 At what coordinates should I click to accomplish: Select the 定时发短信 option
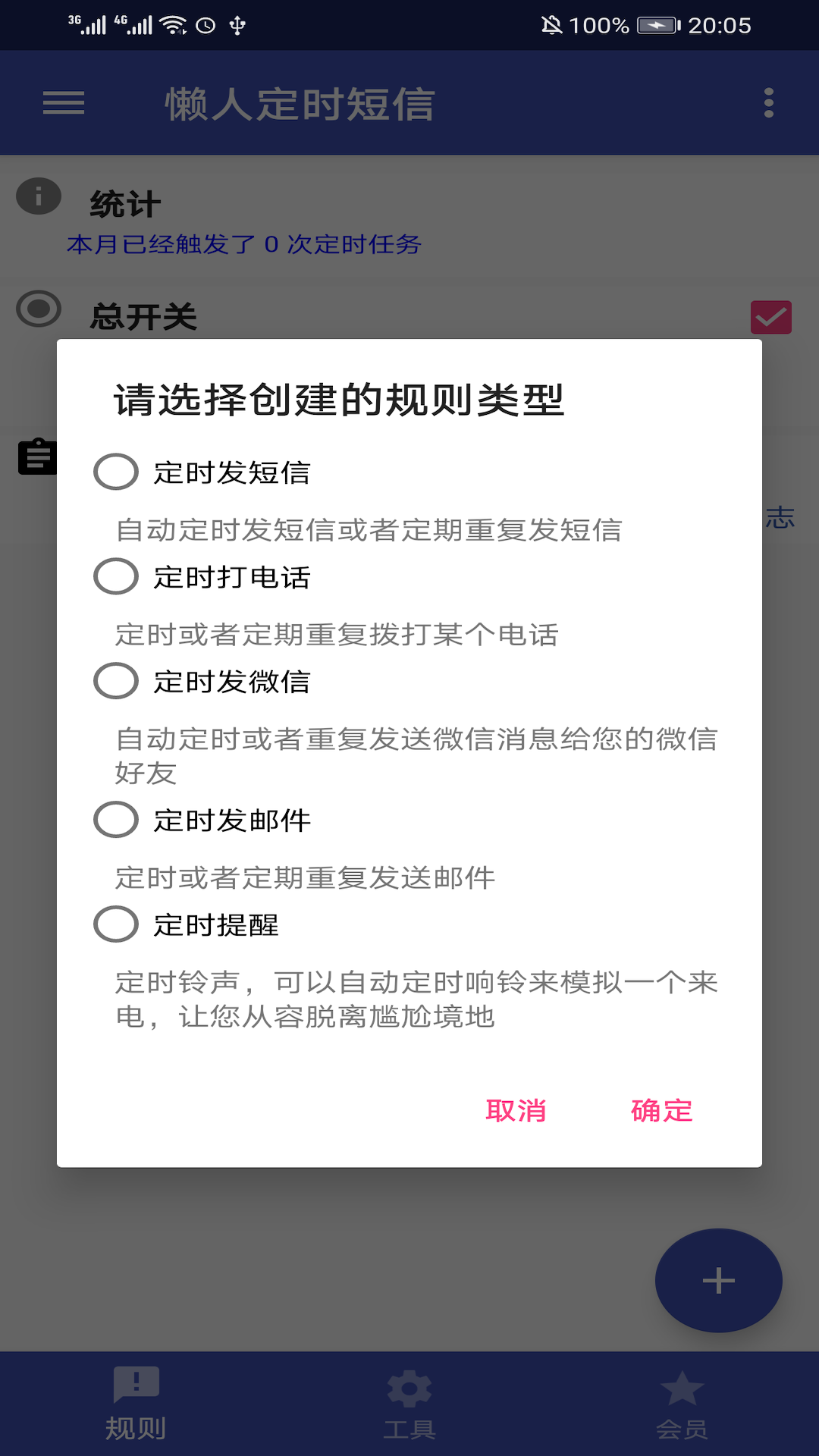tap(115, 470)
